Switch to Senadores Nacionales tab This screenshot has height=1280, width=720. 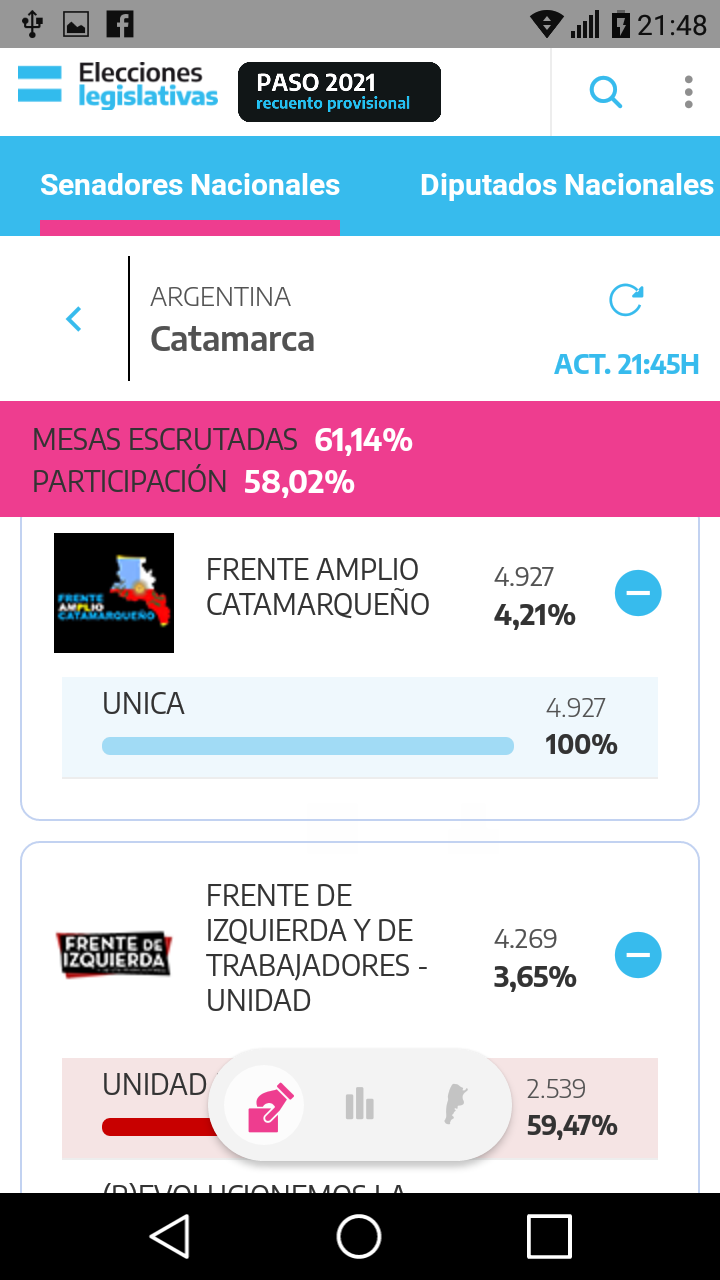pos(190,185)
